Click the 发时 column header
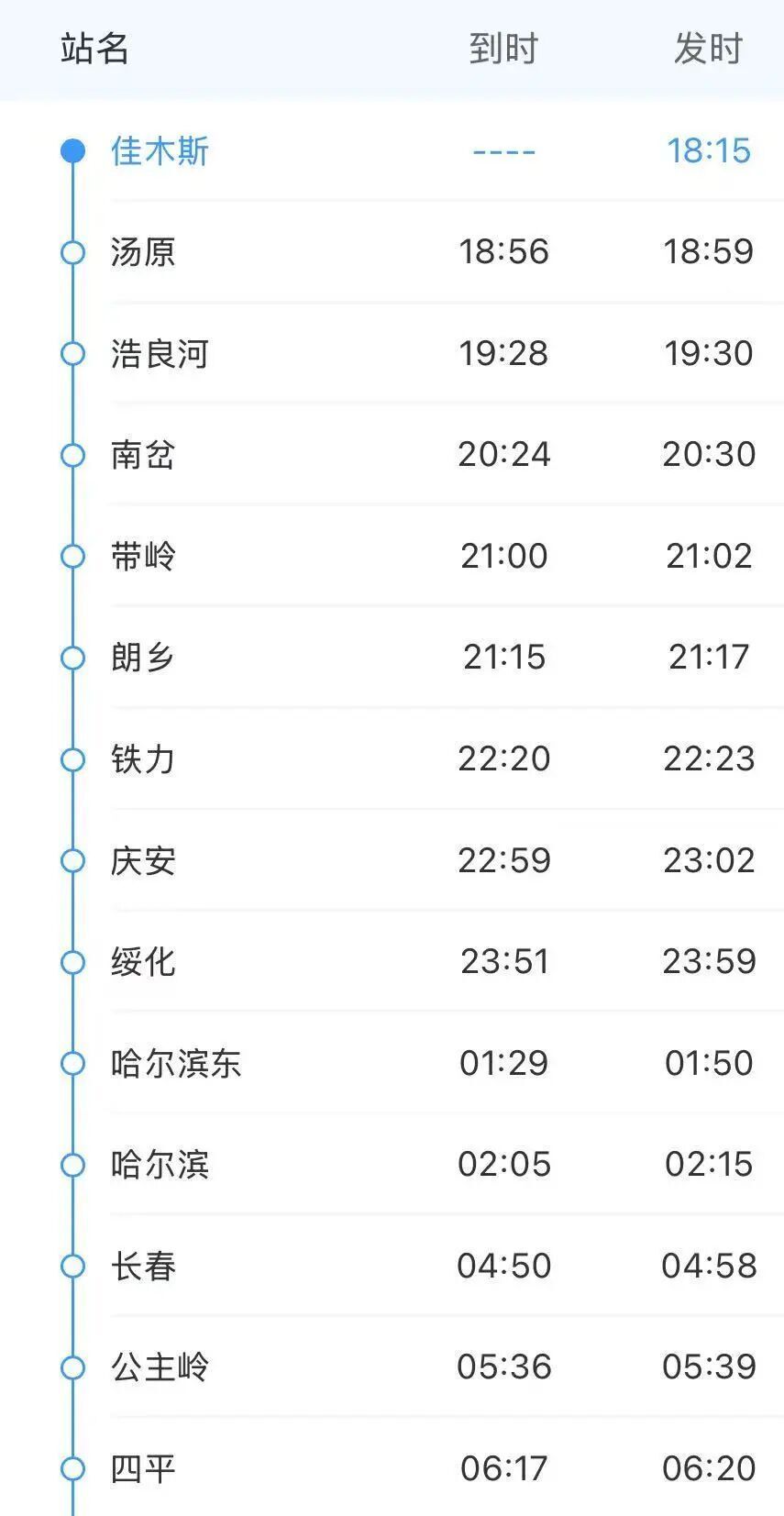The image size is (784, 1516). tap(707, 50)
